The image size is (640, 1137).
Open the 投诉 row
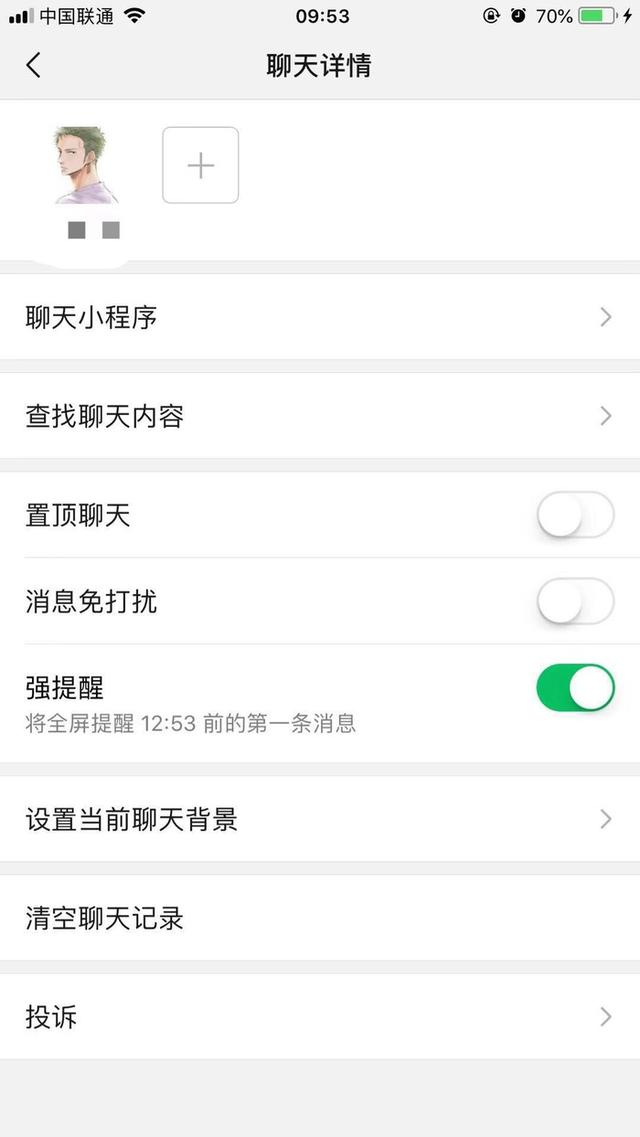(320, 1017)
